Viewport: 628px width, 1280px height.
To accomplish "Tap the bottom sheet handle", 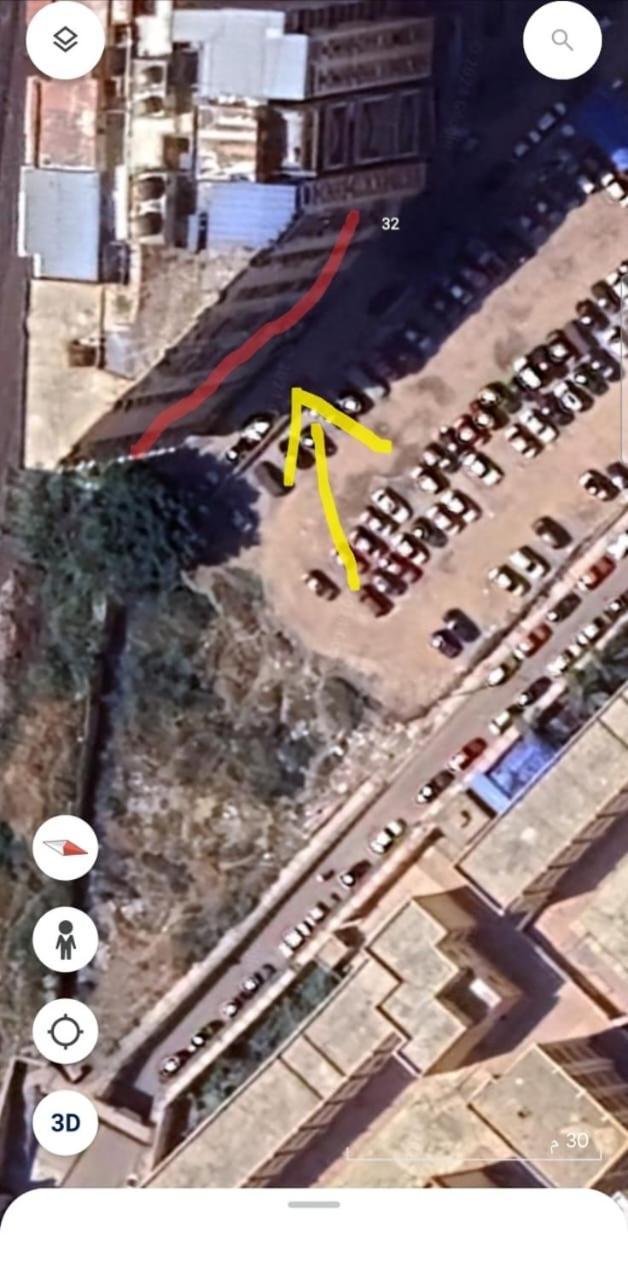I will coord(314,1204).
